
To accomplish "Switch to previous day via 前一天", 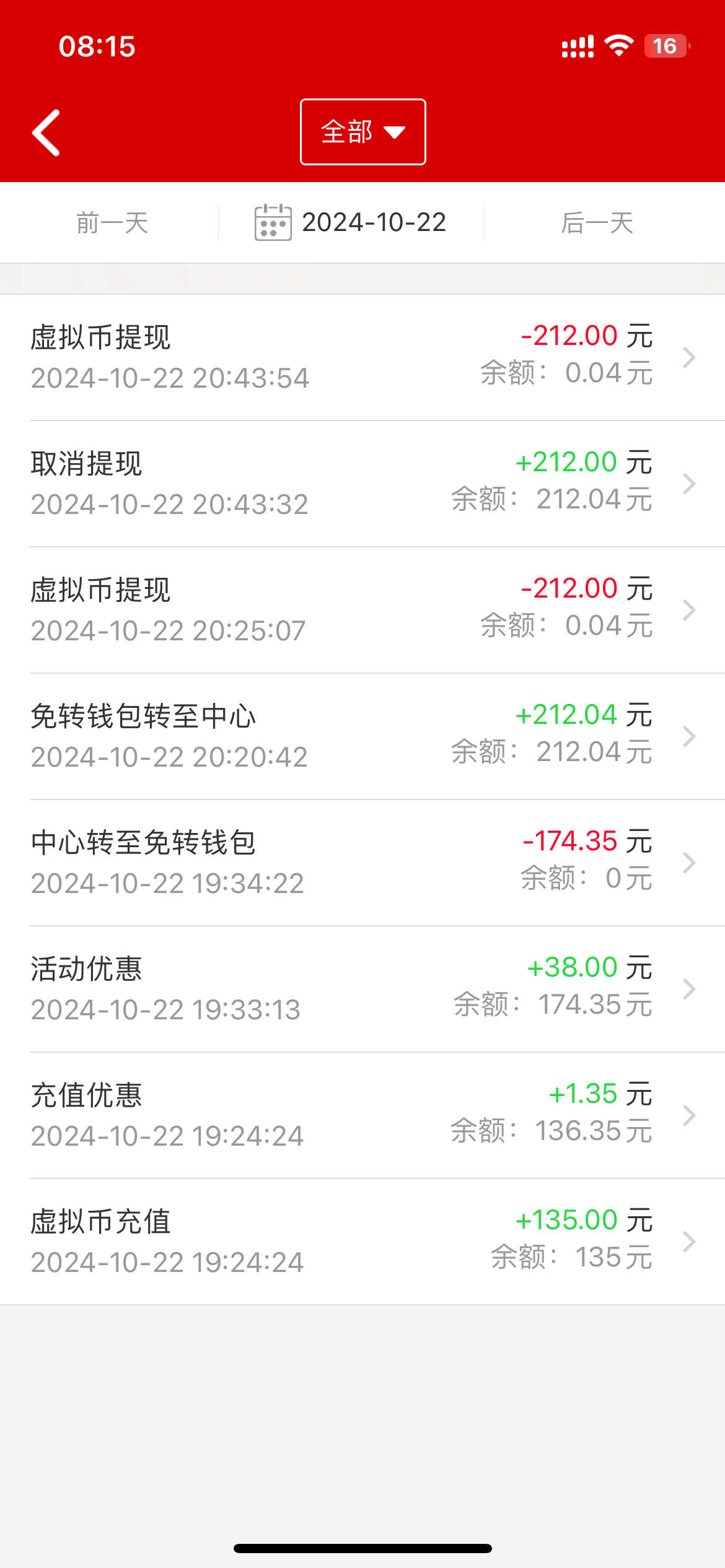I will pyautogui.click(x=112, y=223).
